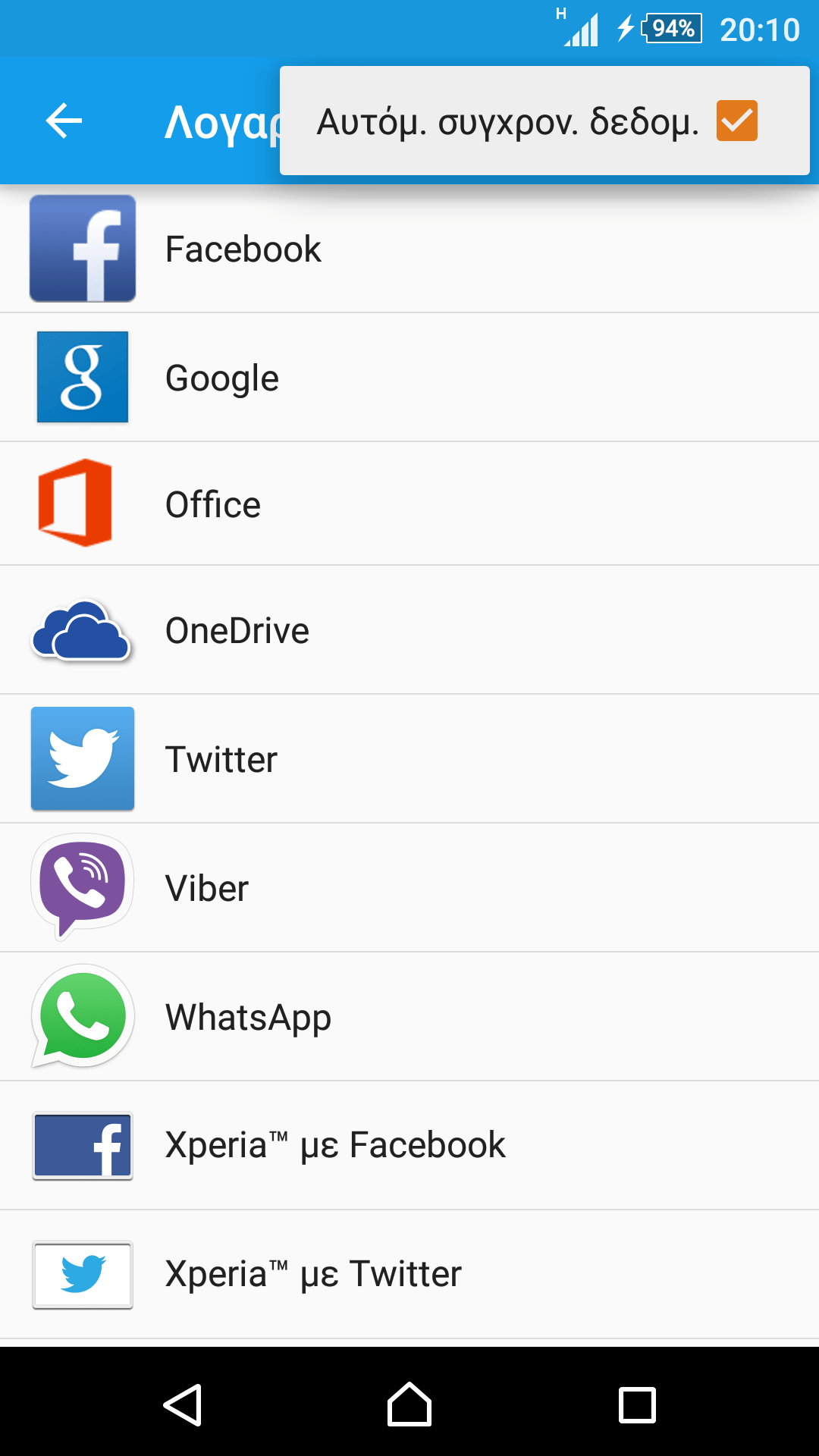Open Xperia™ με Facebook account
Viewport: 819px width, 1456px height.
(409, 1145)
